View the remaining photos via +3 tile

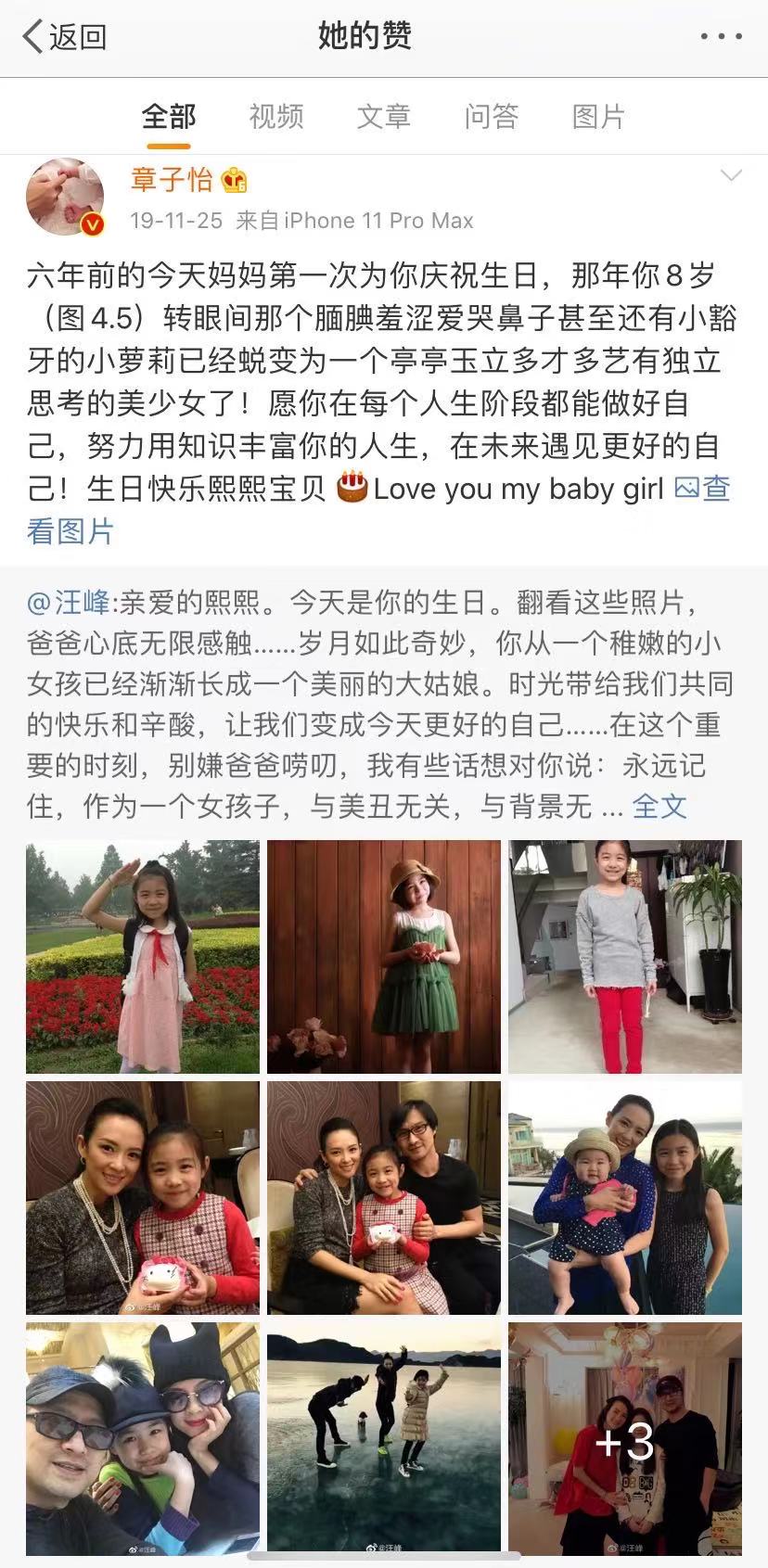(x=625, y=1438)
